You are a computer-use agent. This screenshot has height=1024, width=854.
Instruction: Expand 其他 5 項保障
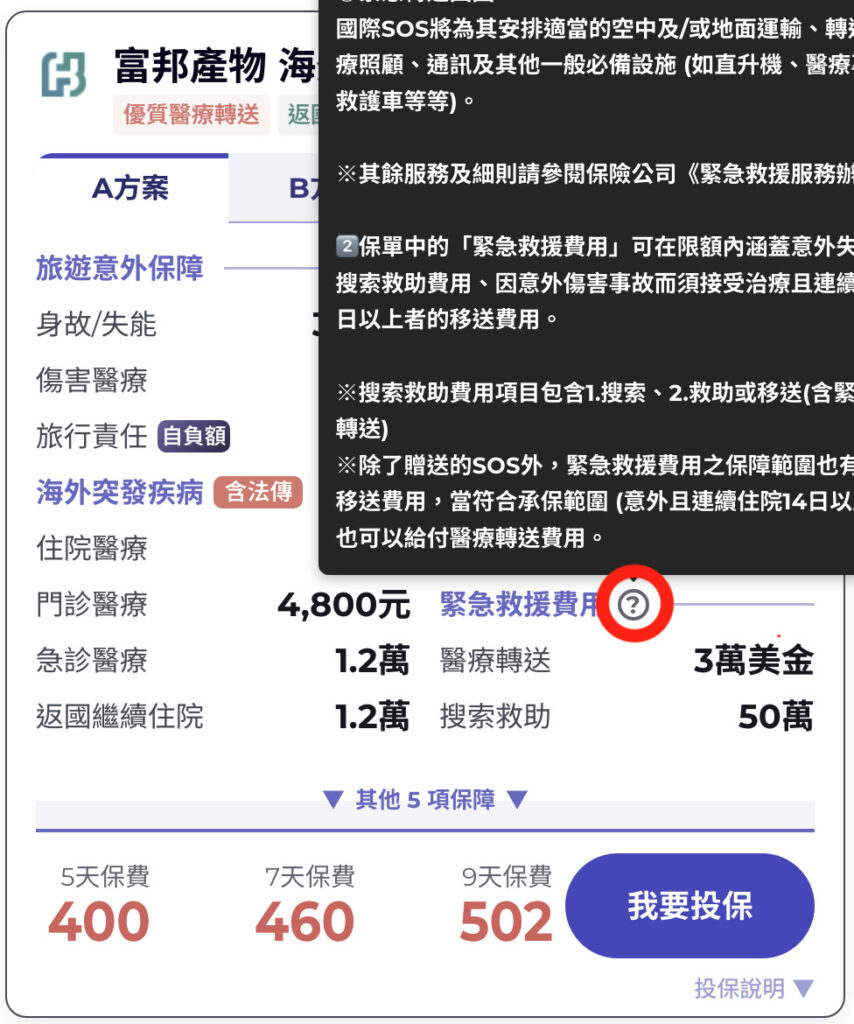(425, 800)
